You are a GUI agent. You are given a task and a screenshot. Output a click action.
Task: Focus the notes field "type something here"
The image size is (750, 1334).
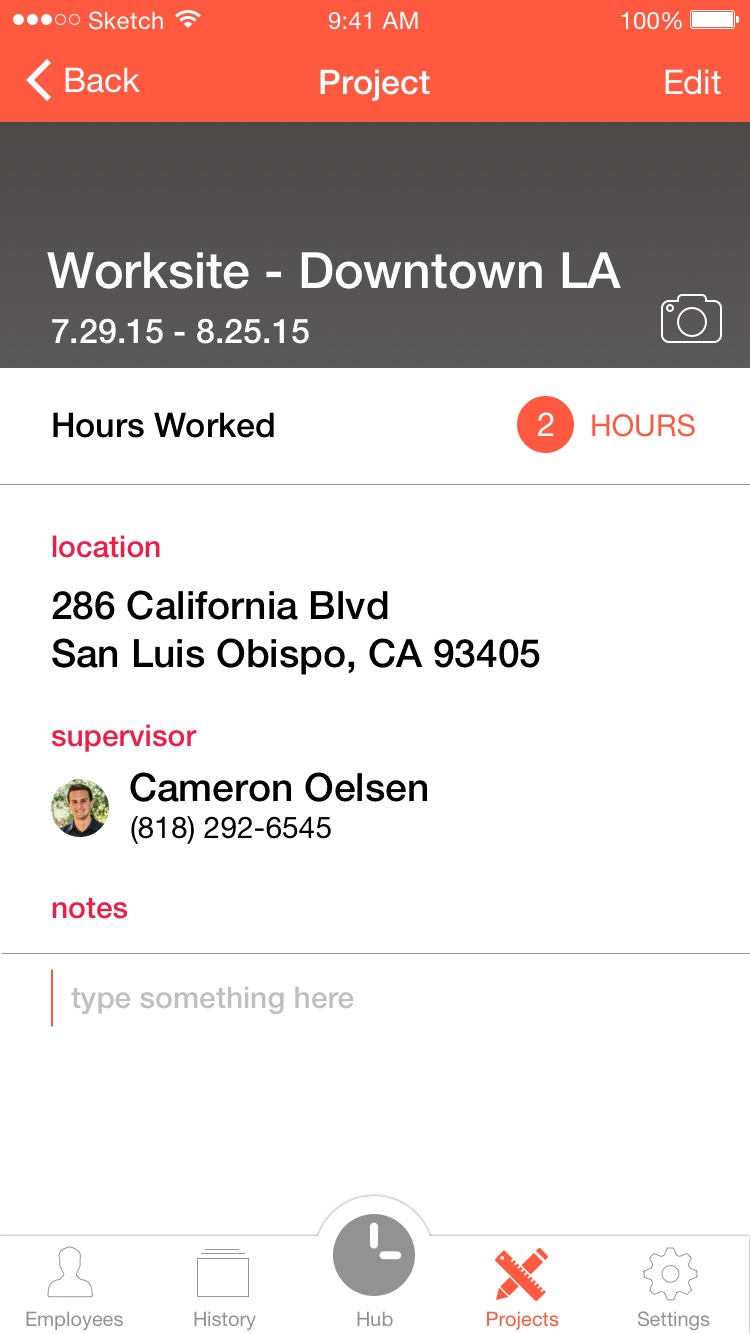[x=375, y=998]
